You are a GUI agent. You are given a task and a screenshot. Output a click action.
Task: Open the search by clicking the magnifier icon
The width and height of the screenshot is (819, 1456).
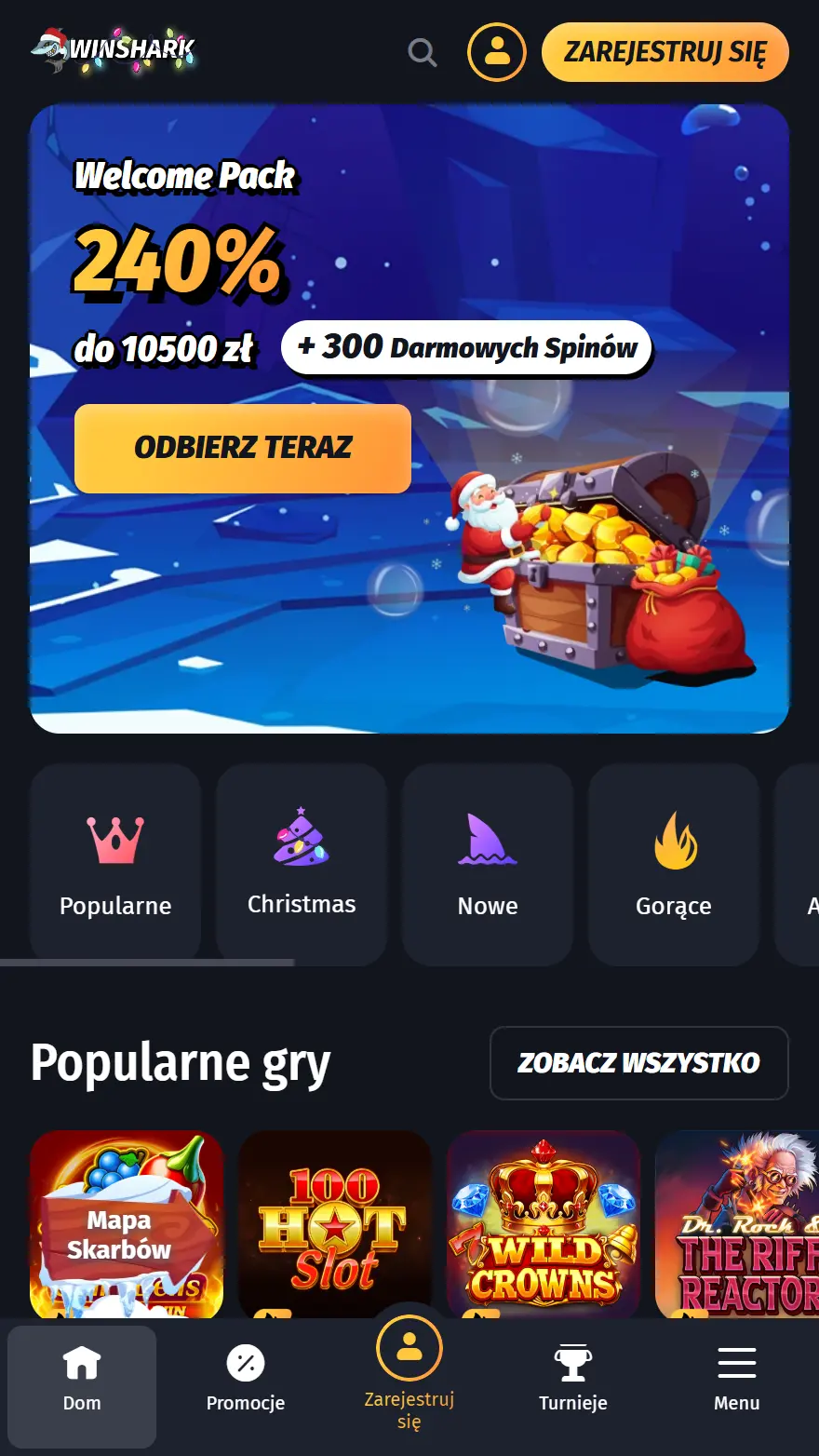(x=422, y=52)
